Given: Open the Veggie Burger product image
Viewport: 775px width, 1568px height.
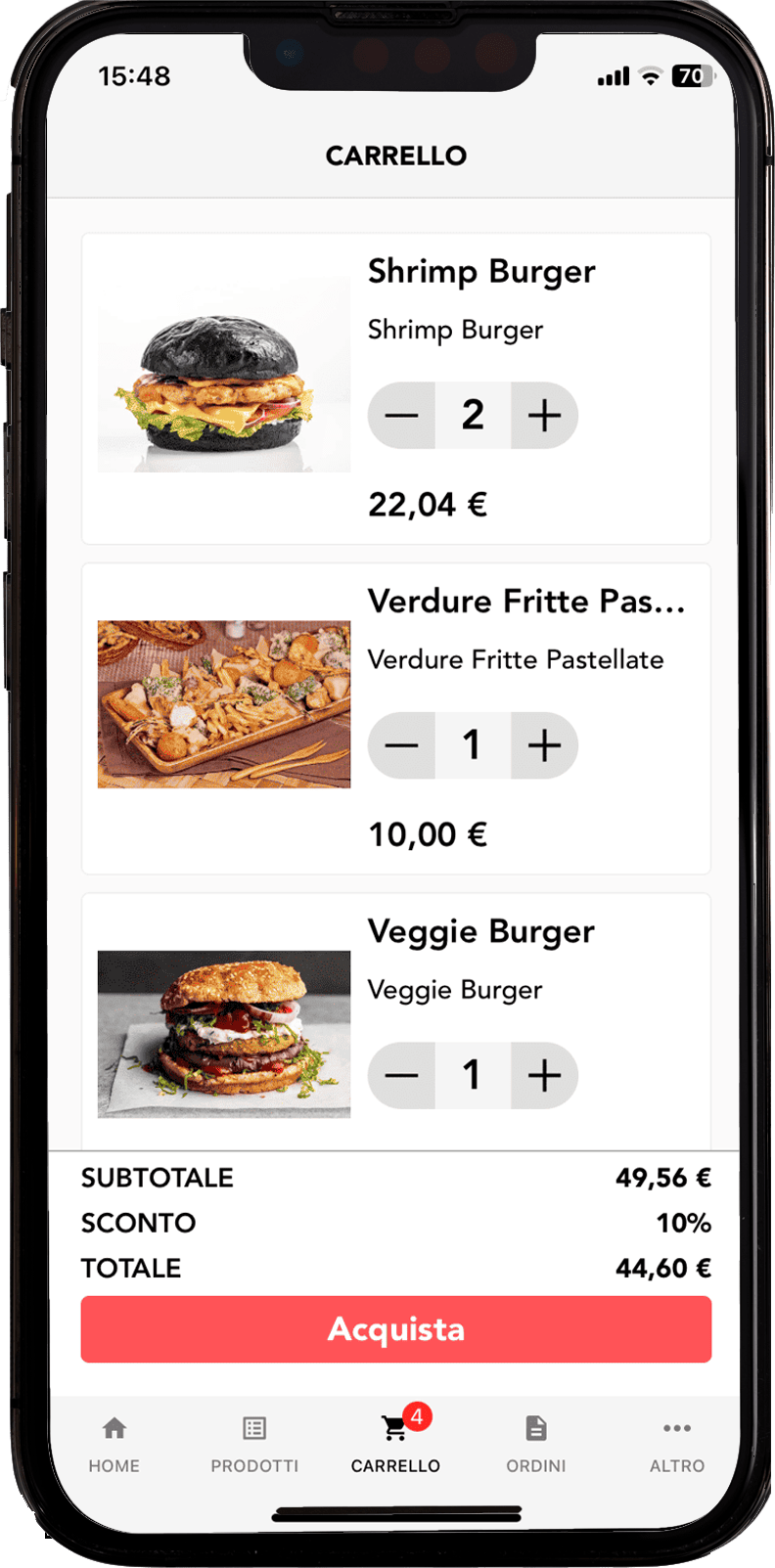Looking at the screenshot, I should point(224,1034).
